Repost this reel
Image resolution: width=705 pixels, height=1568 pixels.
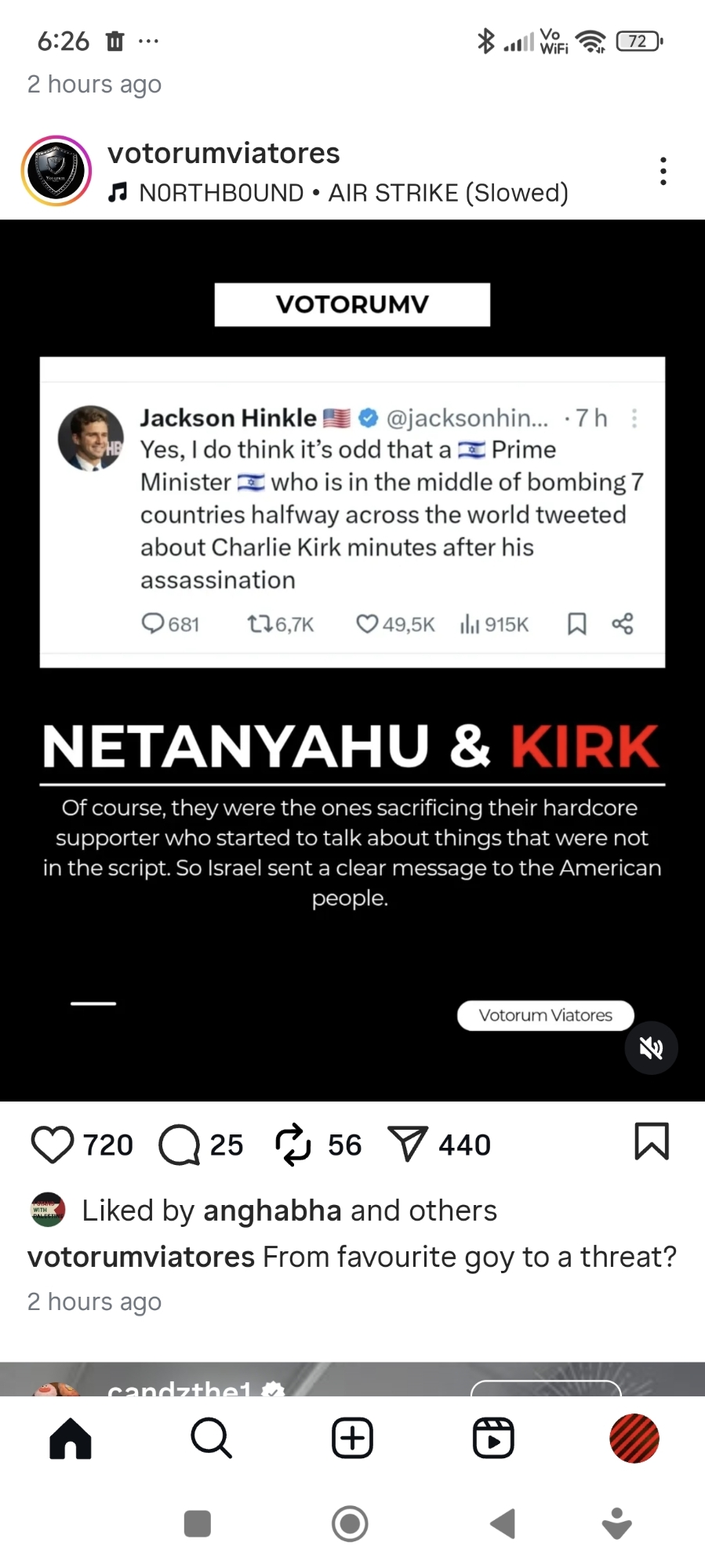293,1145
